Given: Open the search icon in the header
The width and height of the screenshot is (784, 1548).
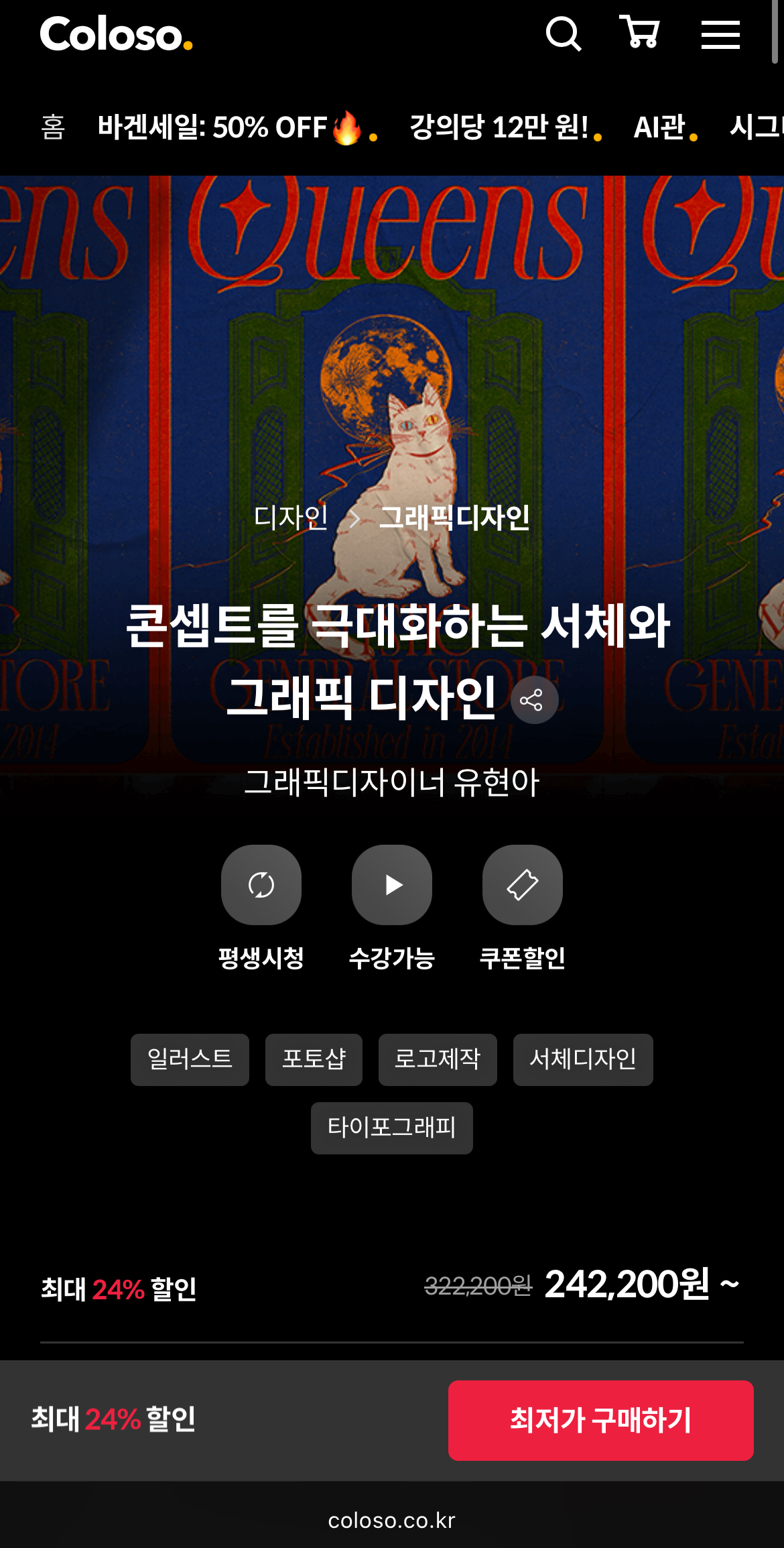Looking at the screenshot, I should pos(563,34).
